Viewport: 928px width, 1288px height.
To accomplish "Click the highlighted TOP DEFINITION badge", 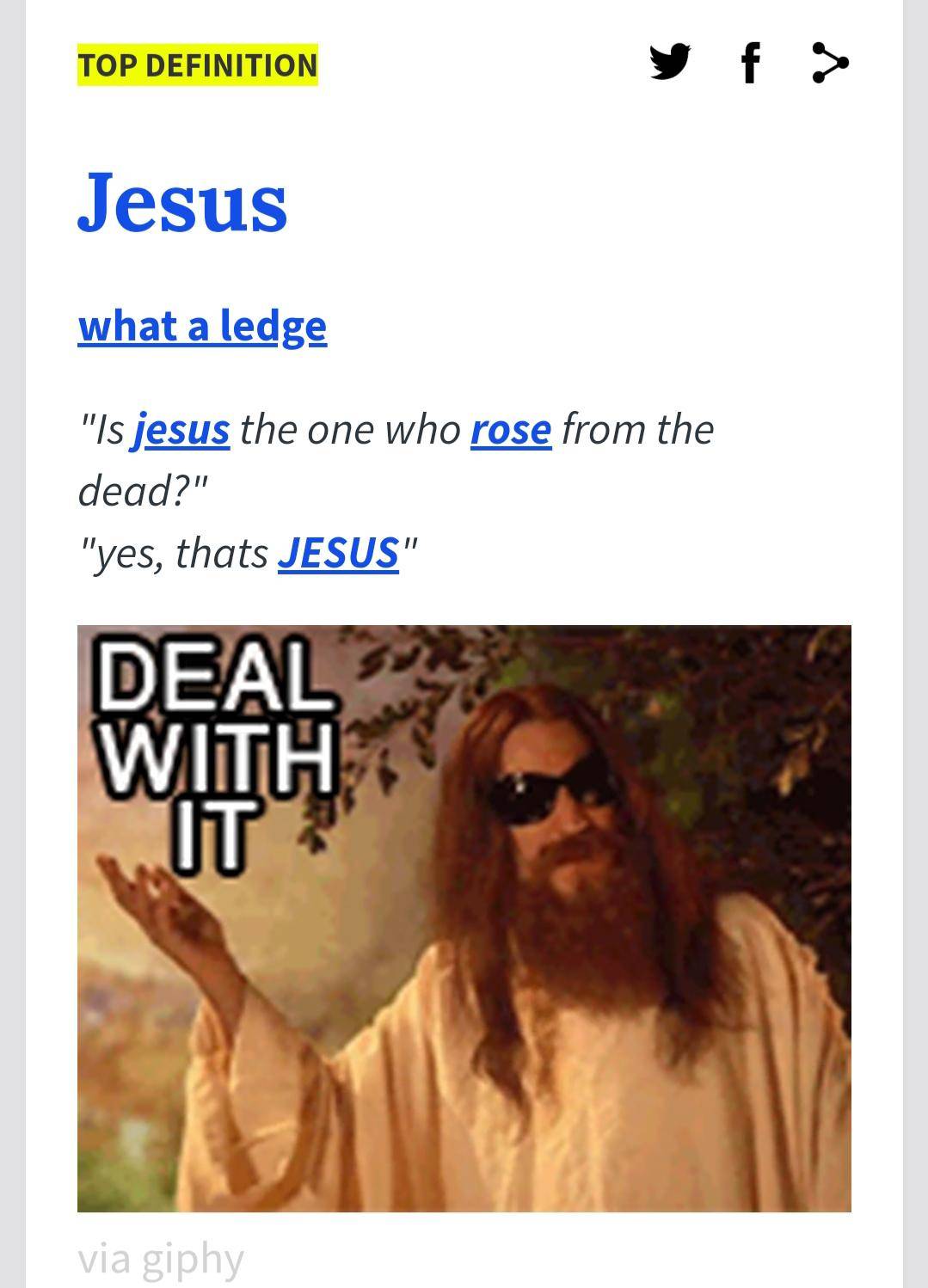I will coord(198,64).
